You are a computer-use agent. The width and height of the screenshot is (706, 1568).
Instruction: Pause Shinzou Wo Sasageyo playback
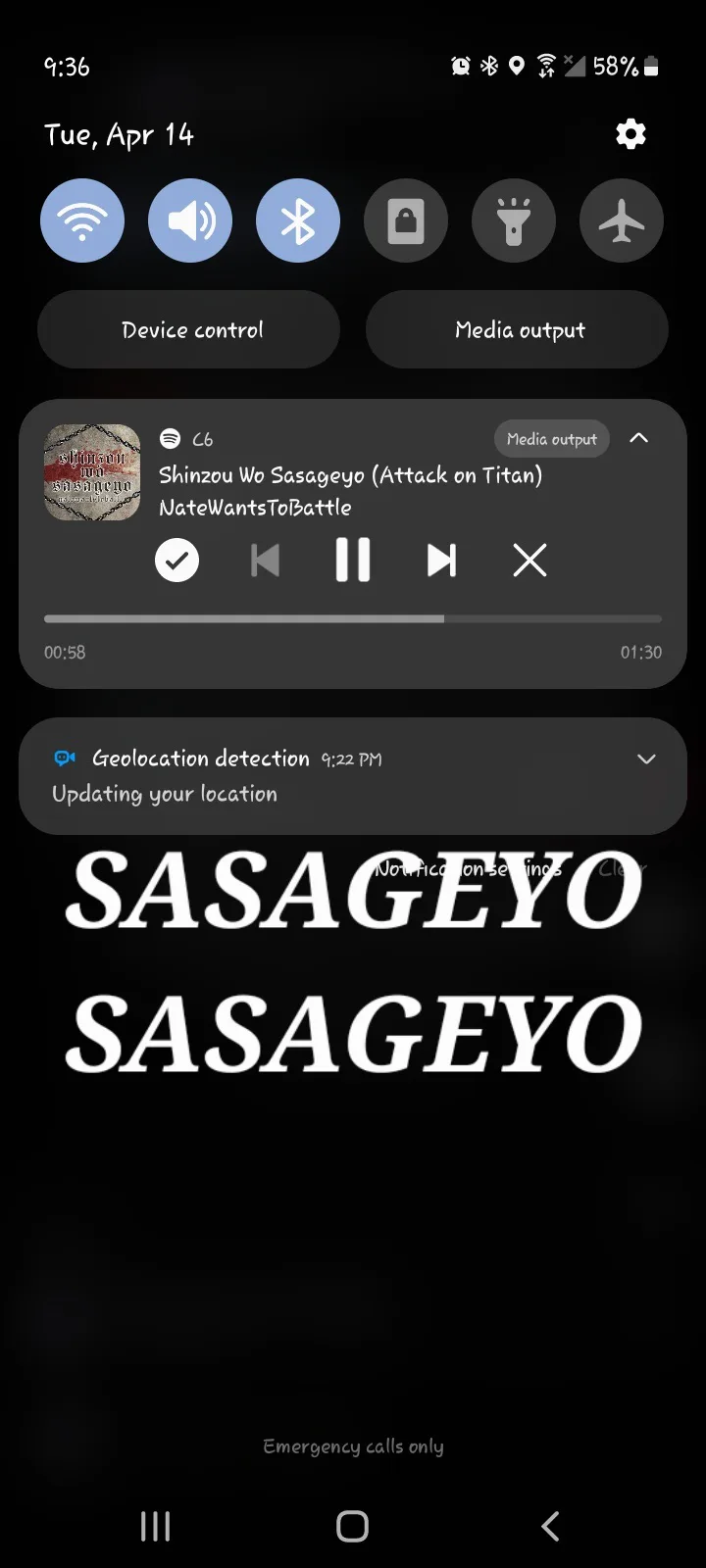(353, 561)
